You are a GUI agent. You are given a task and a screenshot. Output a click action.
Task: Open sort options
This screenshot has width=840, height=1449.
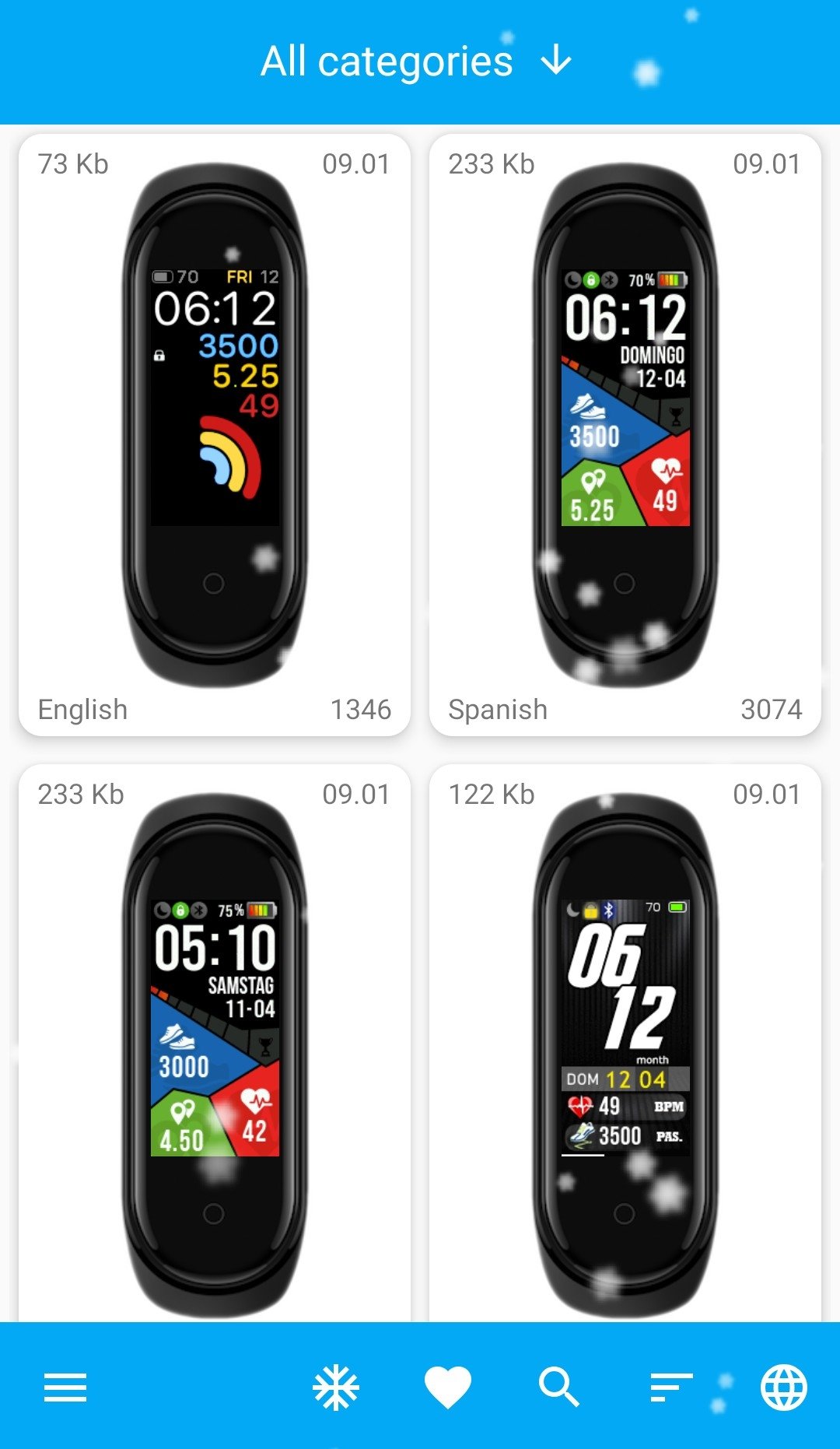tap(670, 1388)
